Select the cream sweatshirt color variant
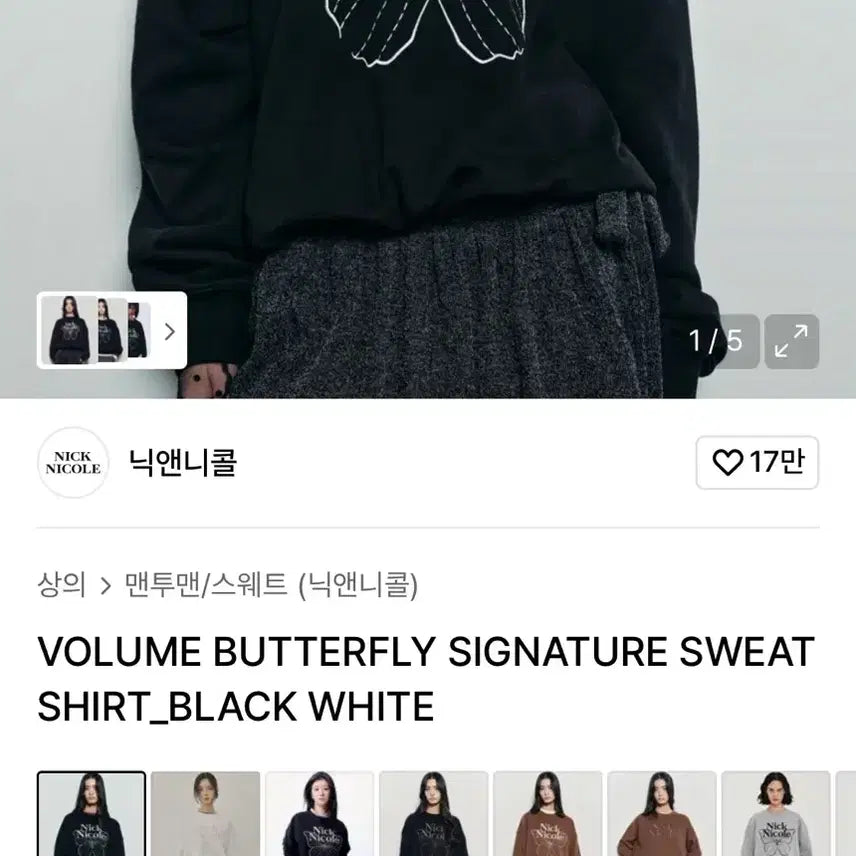 click(x=206, y=814)
